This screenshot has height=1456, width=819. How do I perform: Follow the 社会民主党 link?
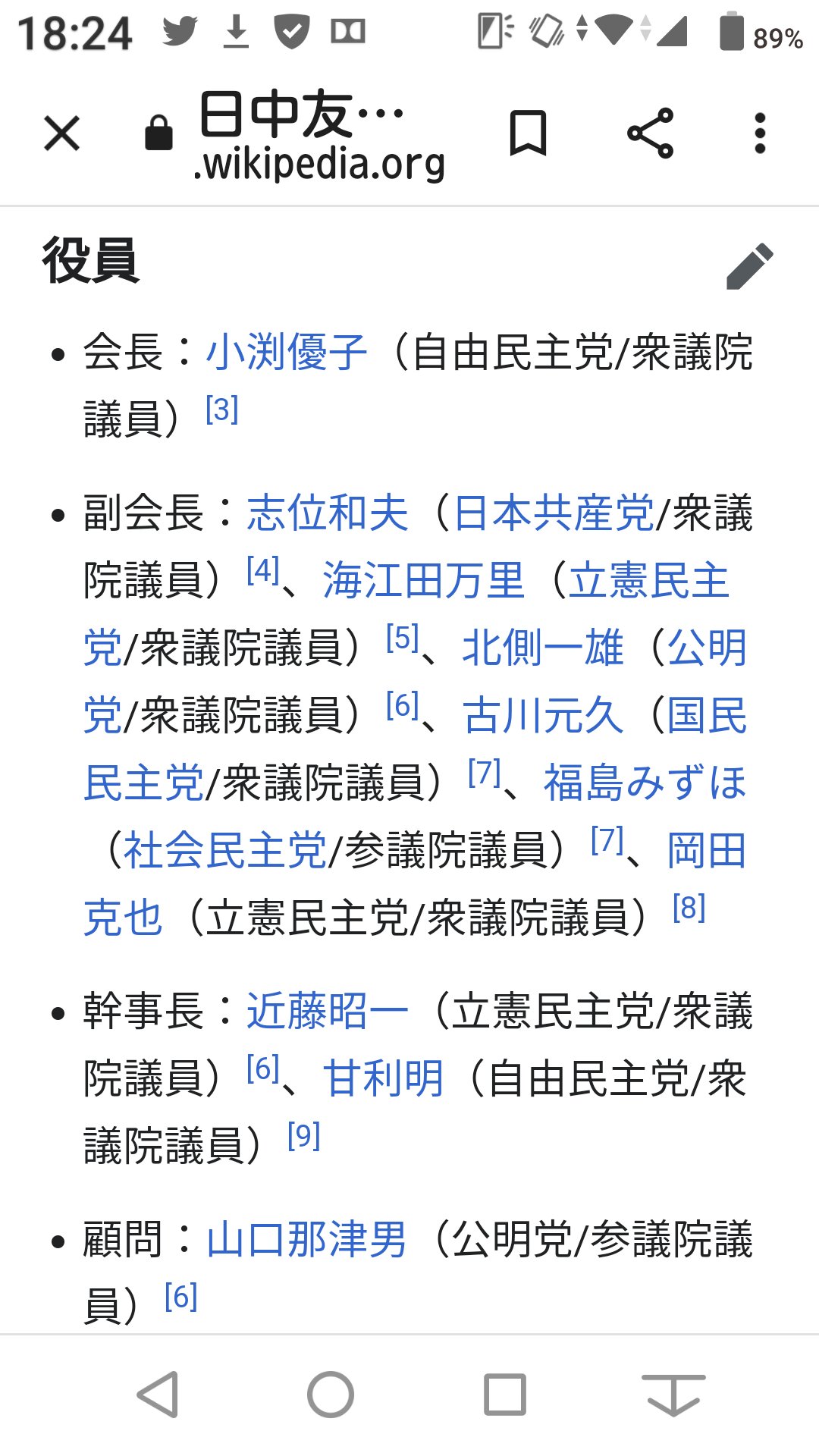coord(224,850)
